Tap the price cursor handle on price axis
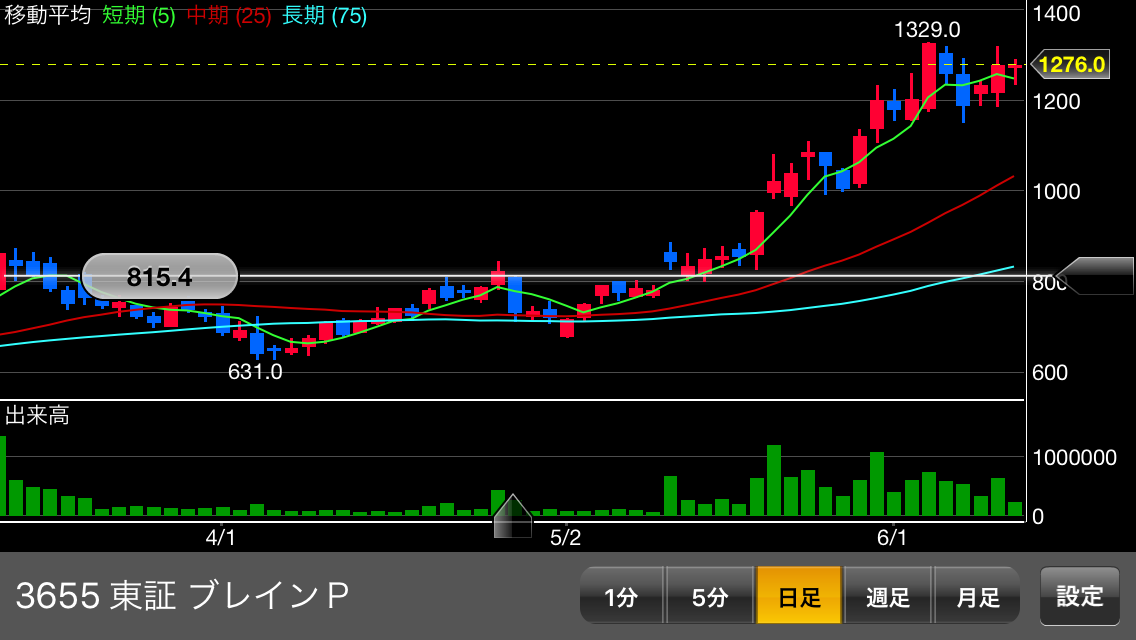This screenshot has width=1136, height=640. tap(1097, 276)
